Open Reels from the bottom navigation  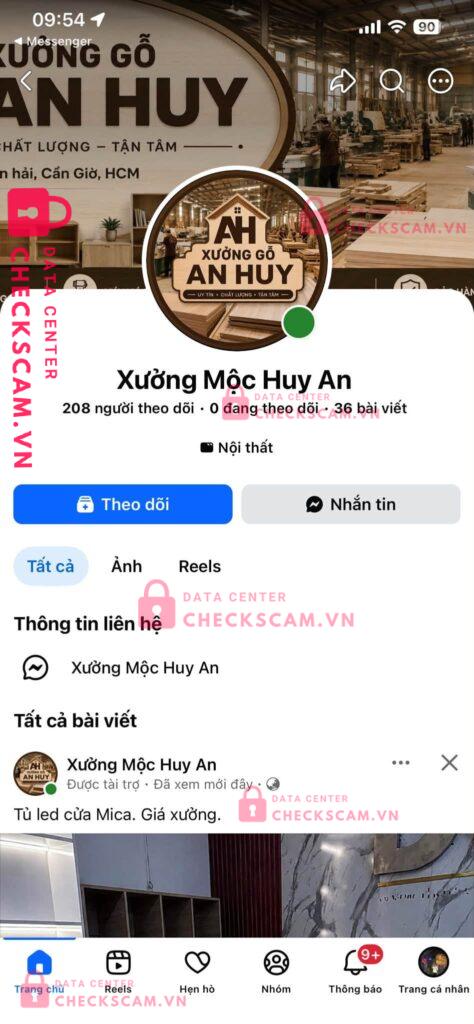point(118,971)
